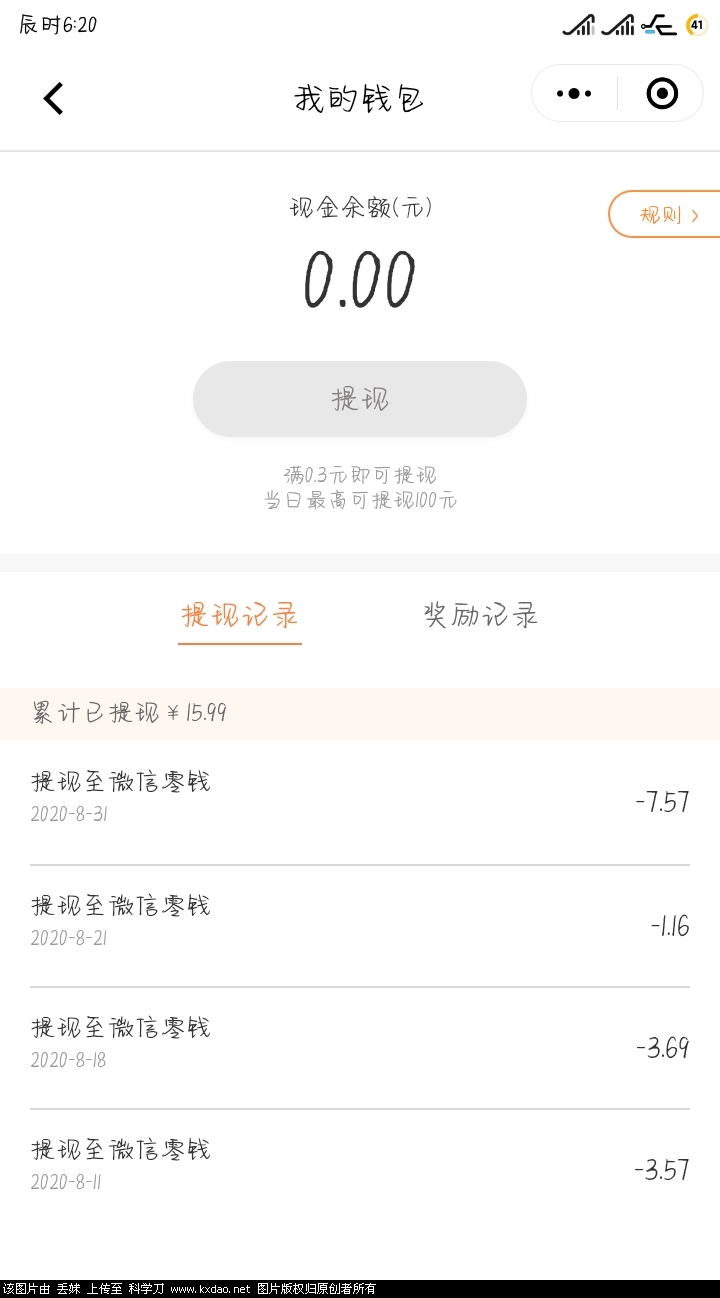
Task: Switch to the 提现记录 tab
Action: coord(240,615)
